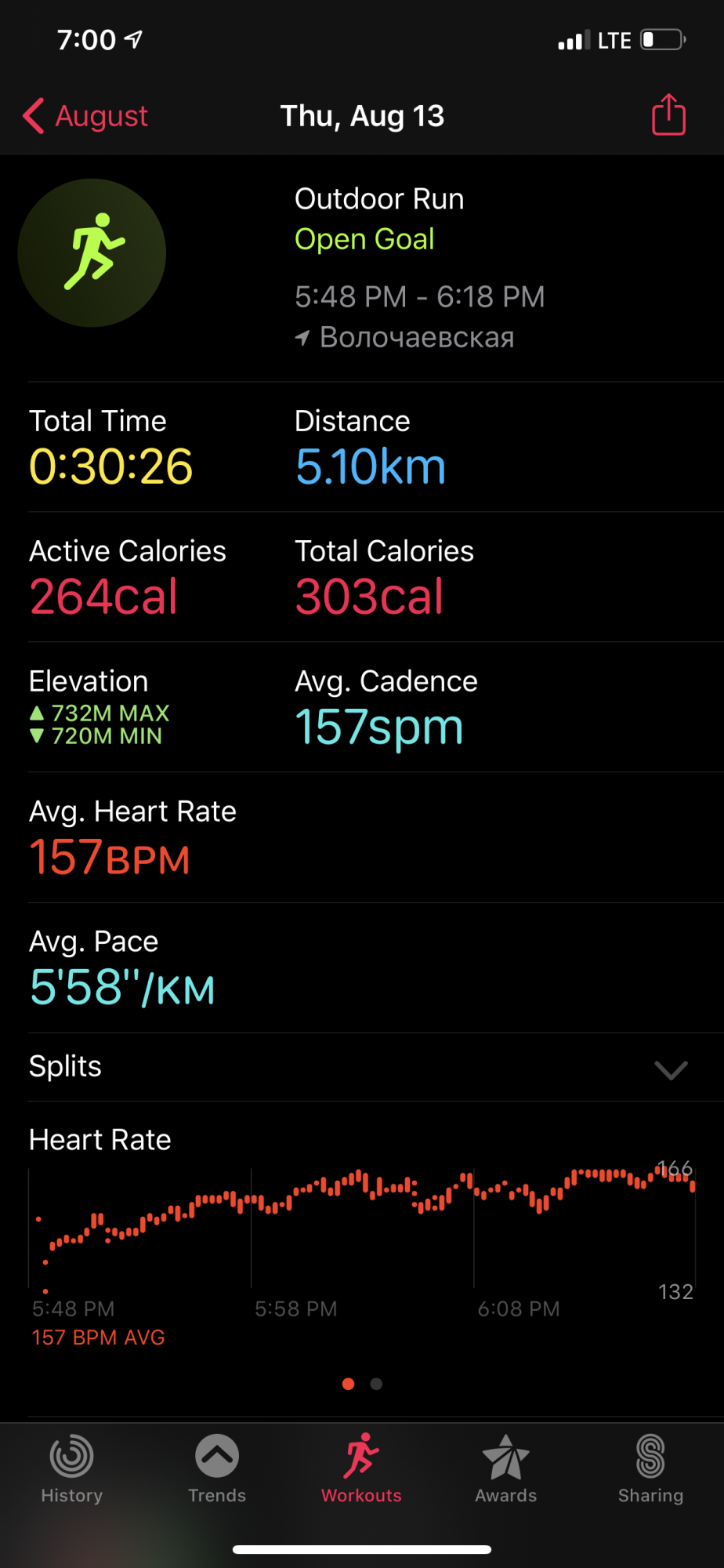Go back to August workouts

[86, 116]
